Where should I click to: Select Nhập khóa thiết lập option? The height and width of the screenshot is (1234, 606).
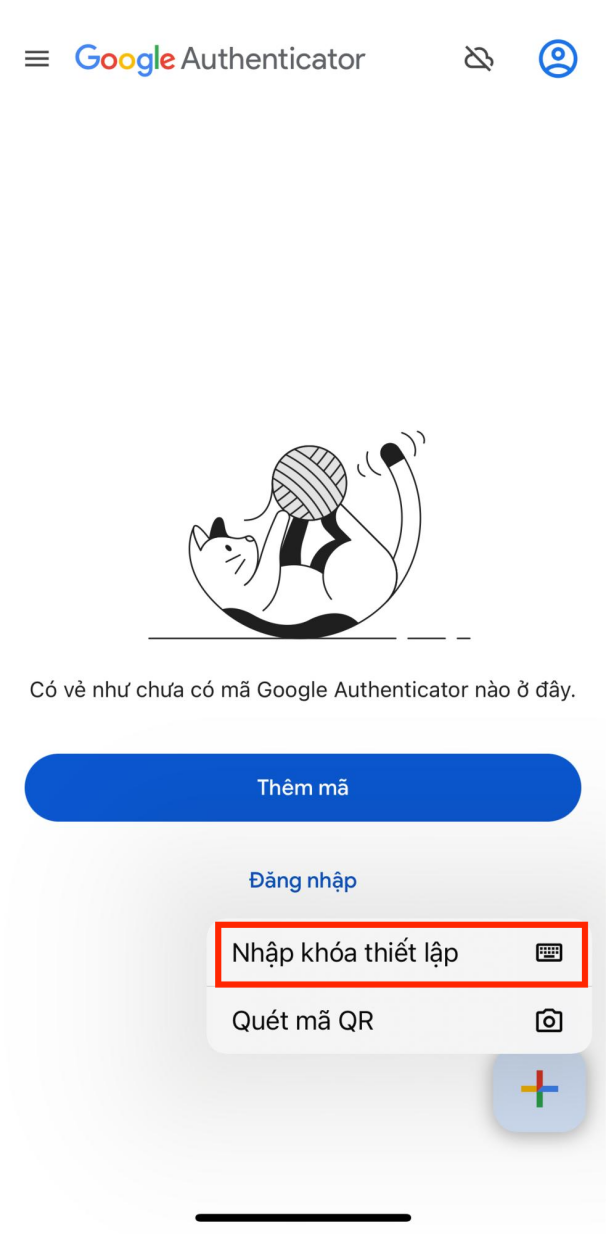click(x=399, y=953)
